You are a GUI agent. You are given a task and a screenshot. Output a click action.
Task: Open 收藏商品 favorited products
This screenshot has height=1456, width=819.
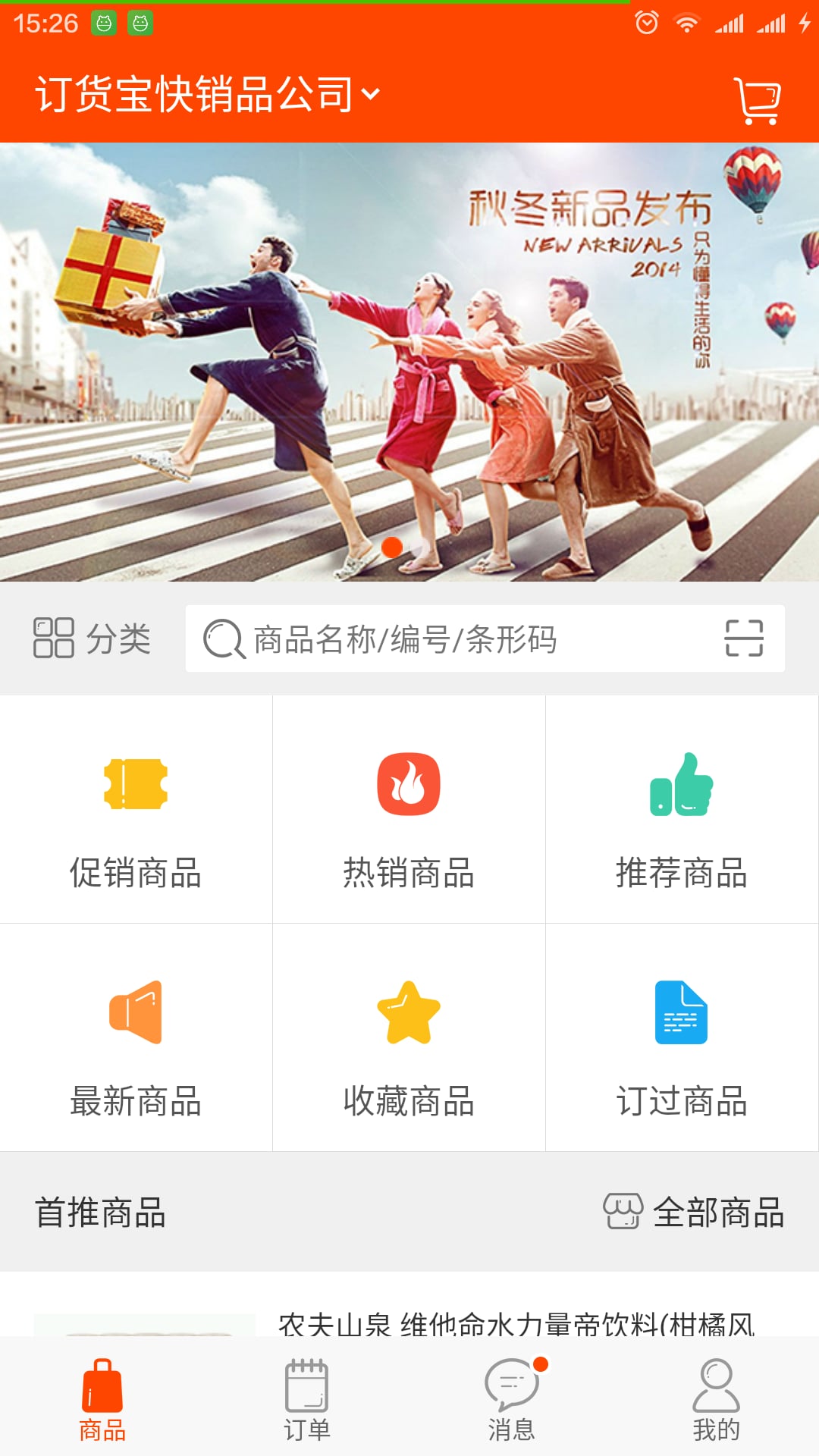click(x=409, y=1037)
